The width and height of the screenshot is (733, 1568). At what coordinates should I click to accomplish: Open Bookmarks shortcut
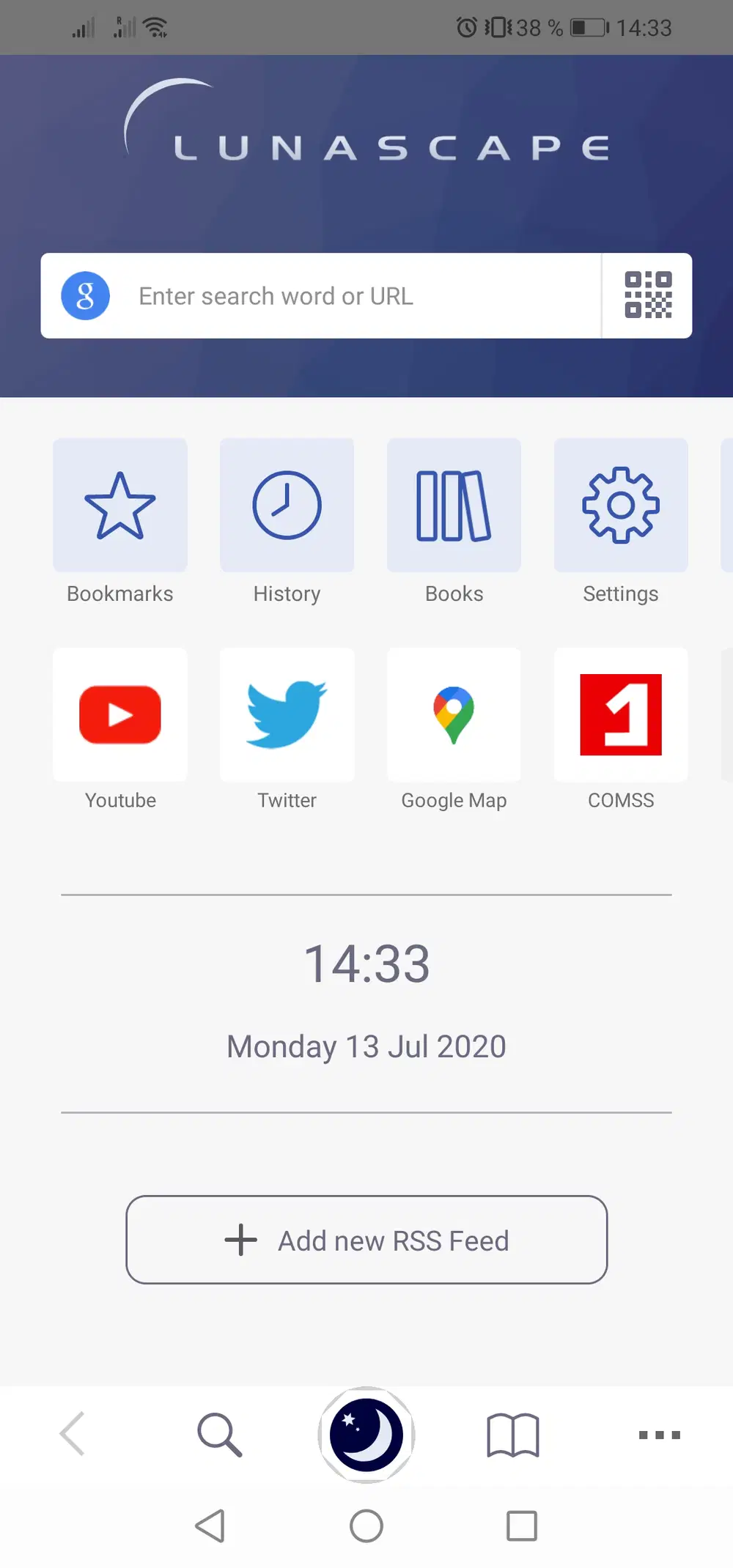(120, 506)
